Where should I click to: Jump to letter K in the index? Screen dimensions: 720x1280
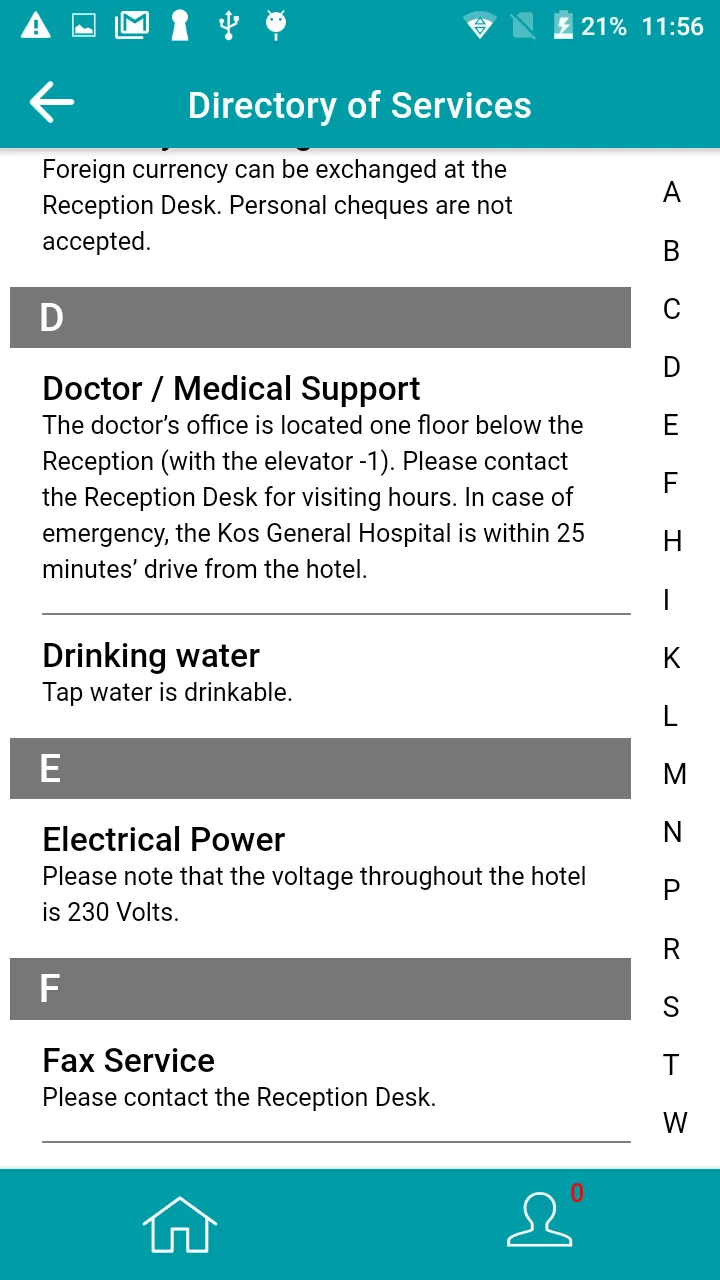click(672, 657)
